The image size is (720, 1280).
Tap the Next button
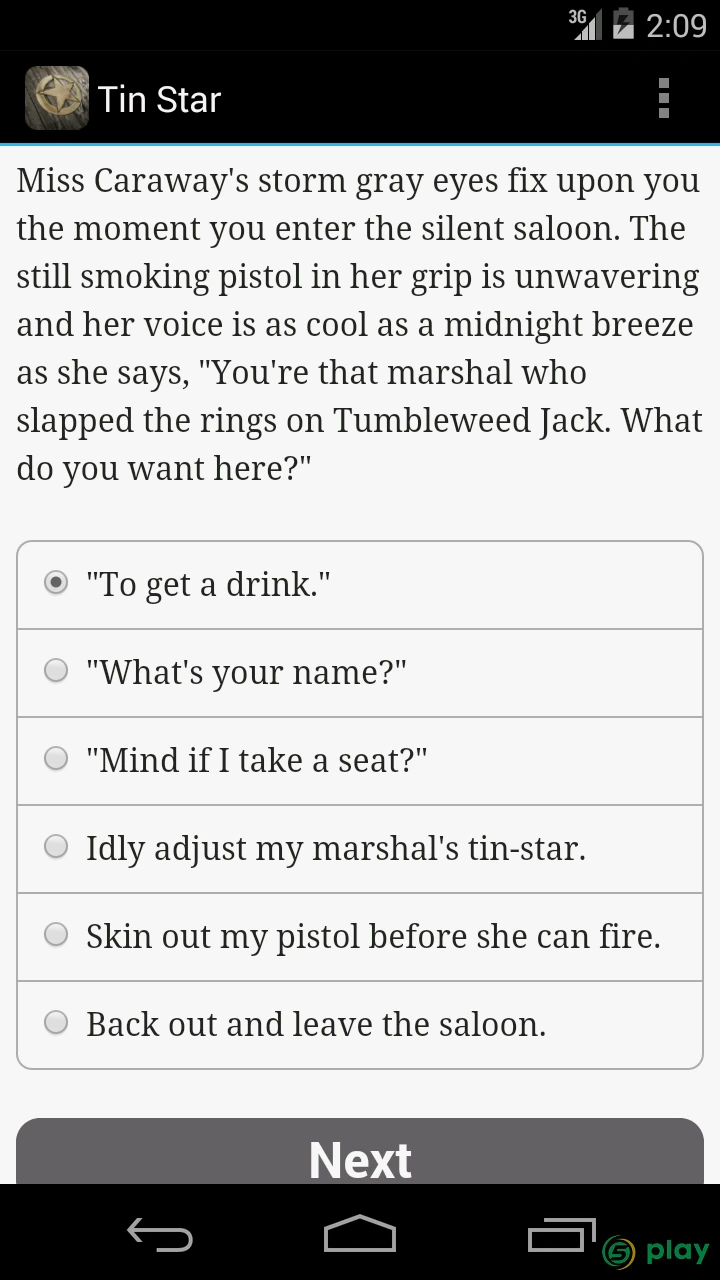coord(360,1152)
